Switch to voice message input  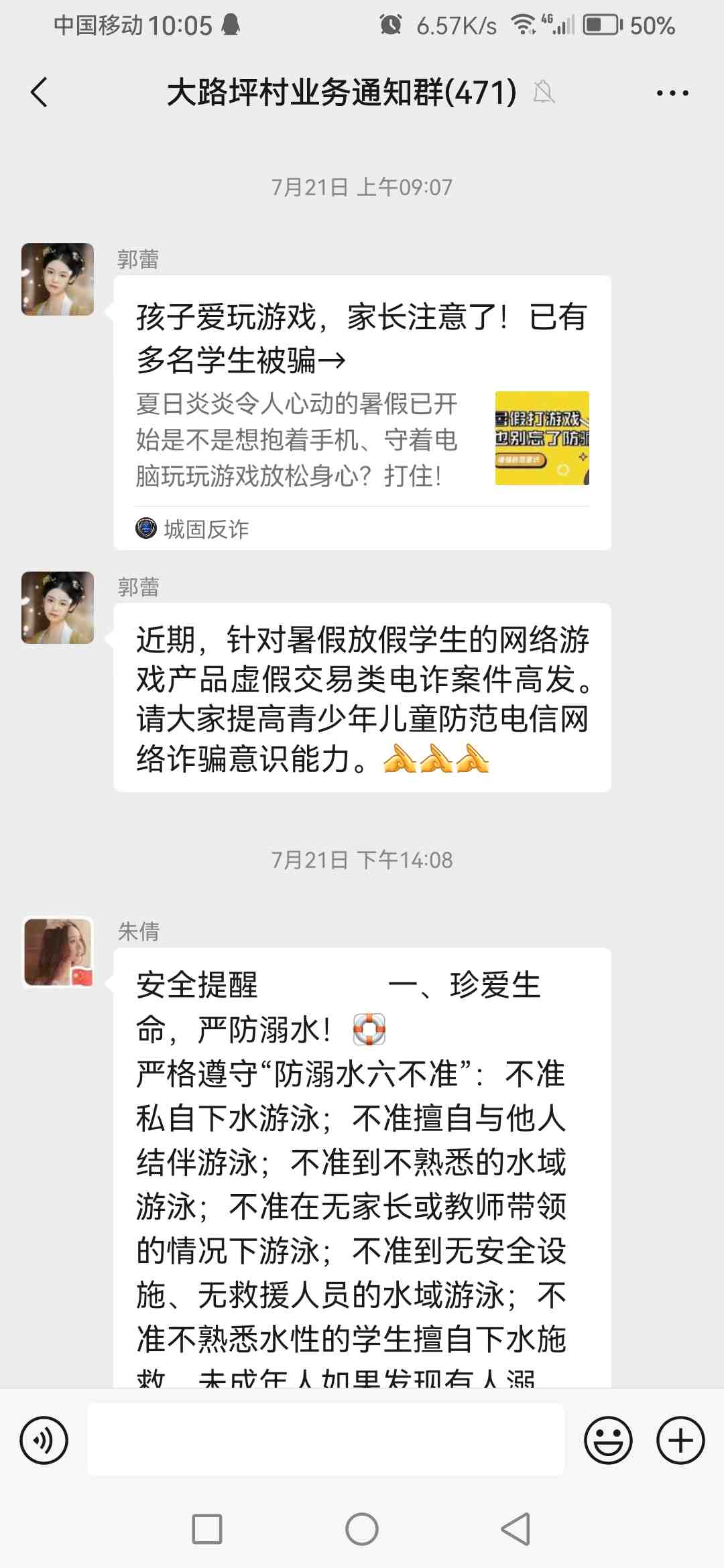point(44,1440)
